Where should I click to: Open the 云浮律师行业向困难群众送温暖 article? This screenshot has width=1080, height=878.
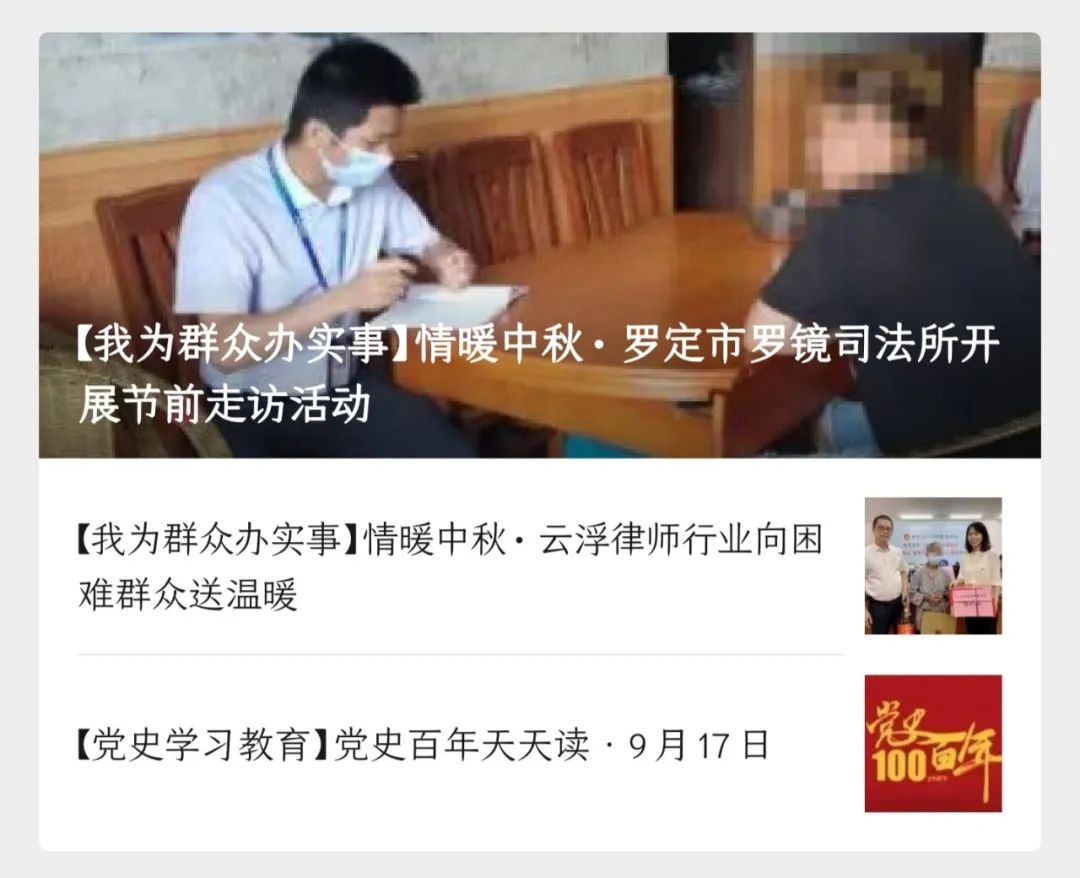tap(450, 567)
